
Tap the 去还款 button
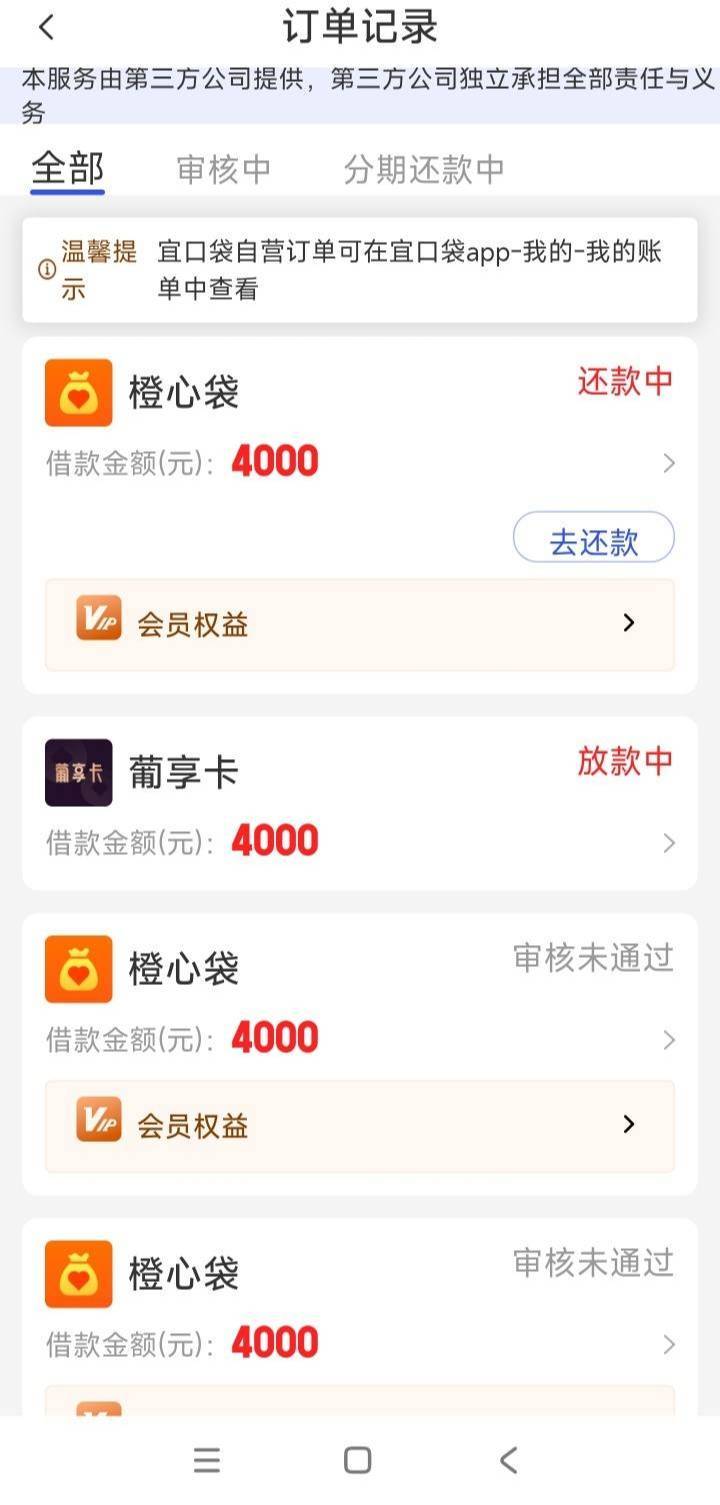coord(594,541)
